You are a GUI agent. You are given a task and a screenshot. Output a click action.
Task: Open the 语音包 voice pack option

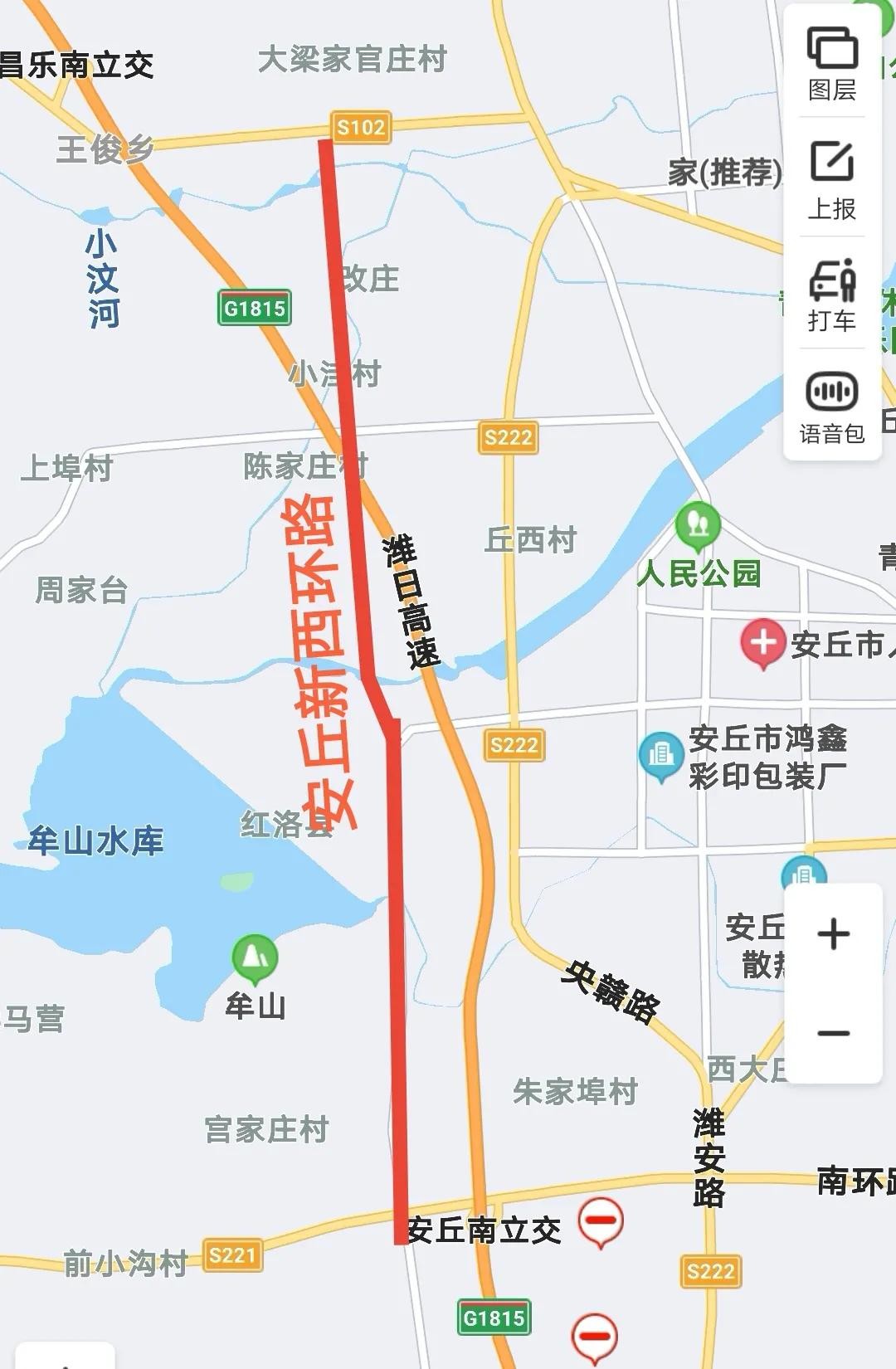pos(832,407)
